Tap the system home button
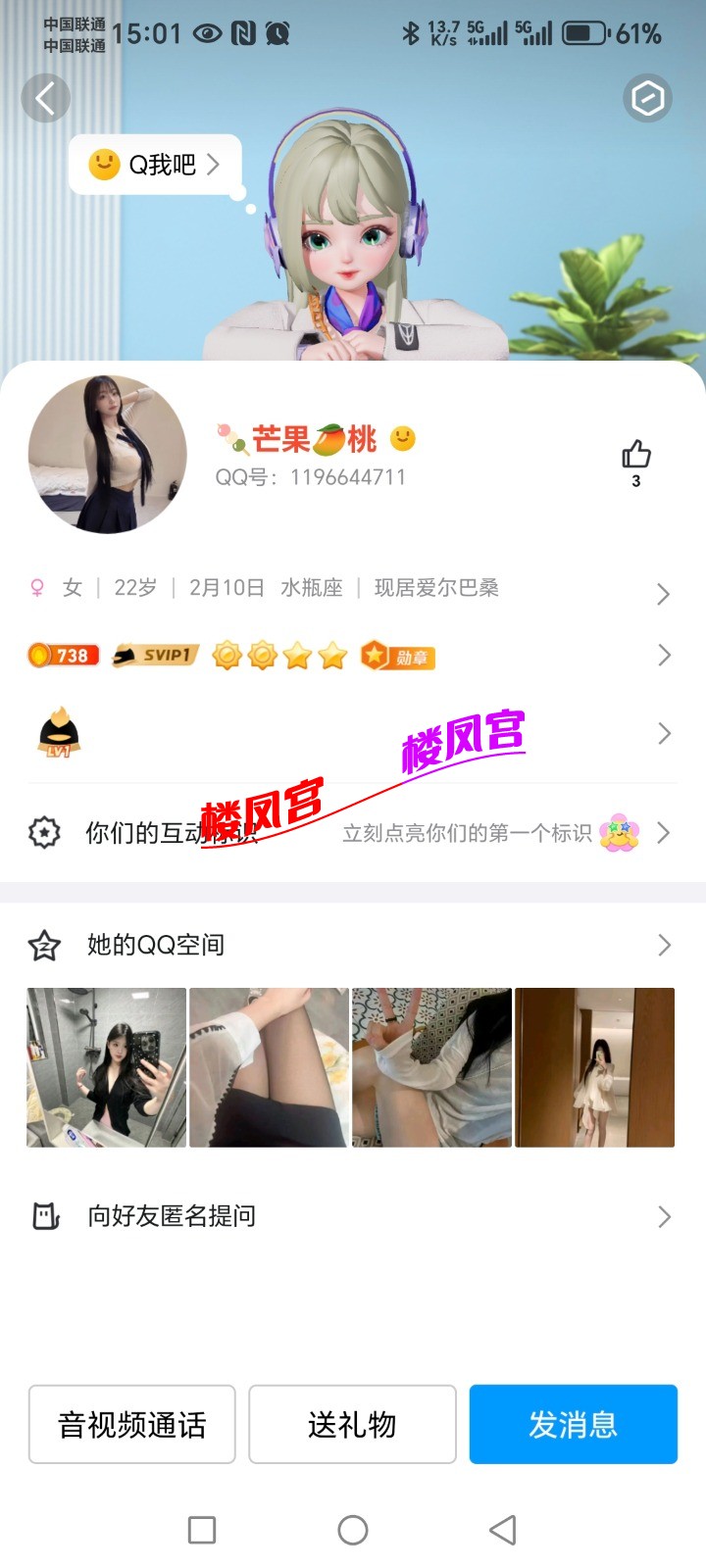Viewport: 706px width, 1568px height. pyautogui.click(x=353, y=1530)
